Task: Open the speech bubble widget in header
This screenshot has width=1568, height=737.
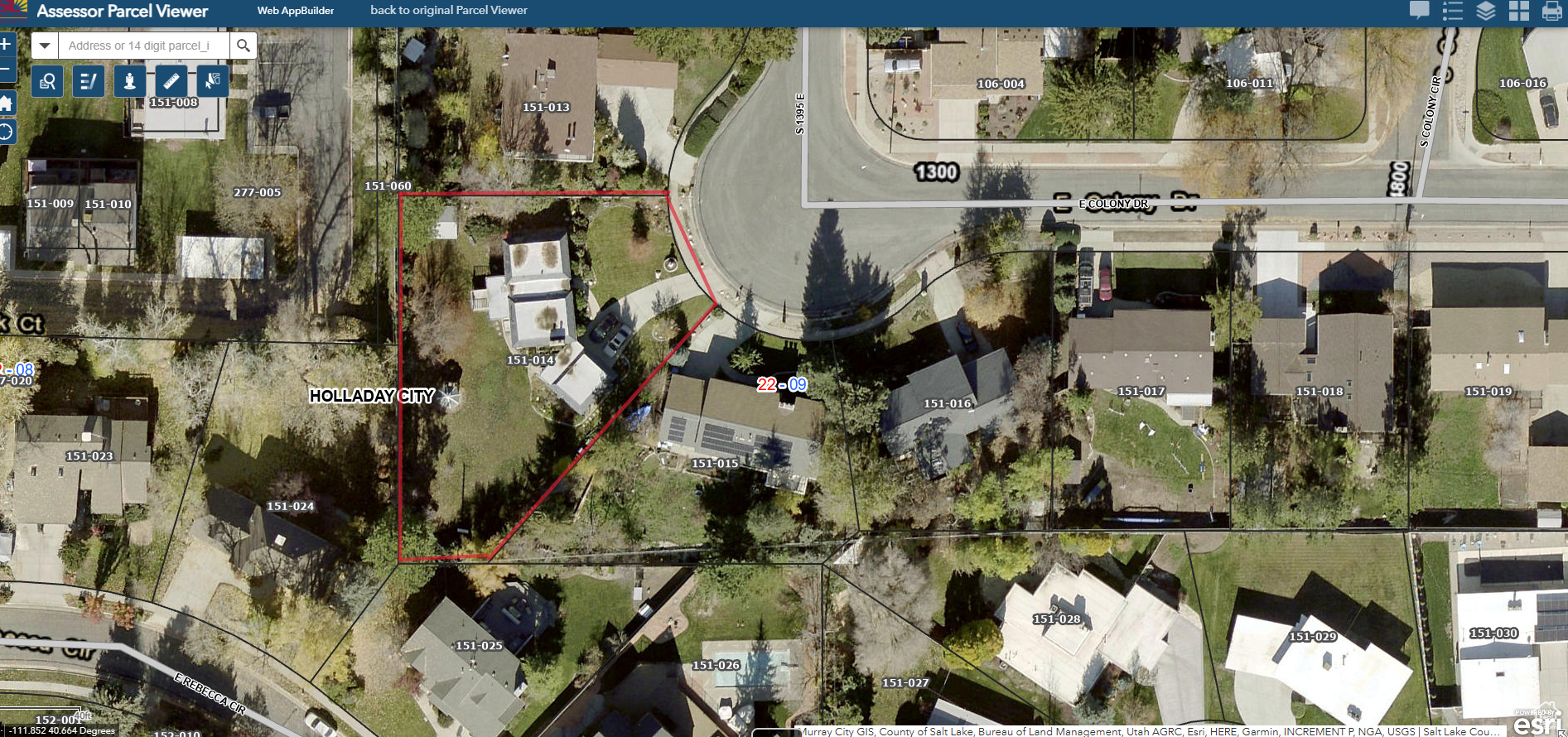Action: tap(1419, 11)
